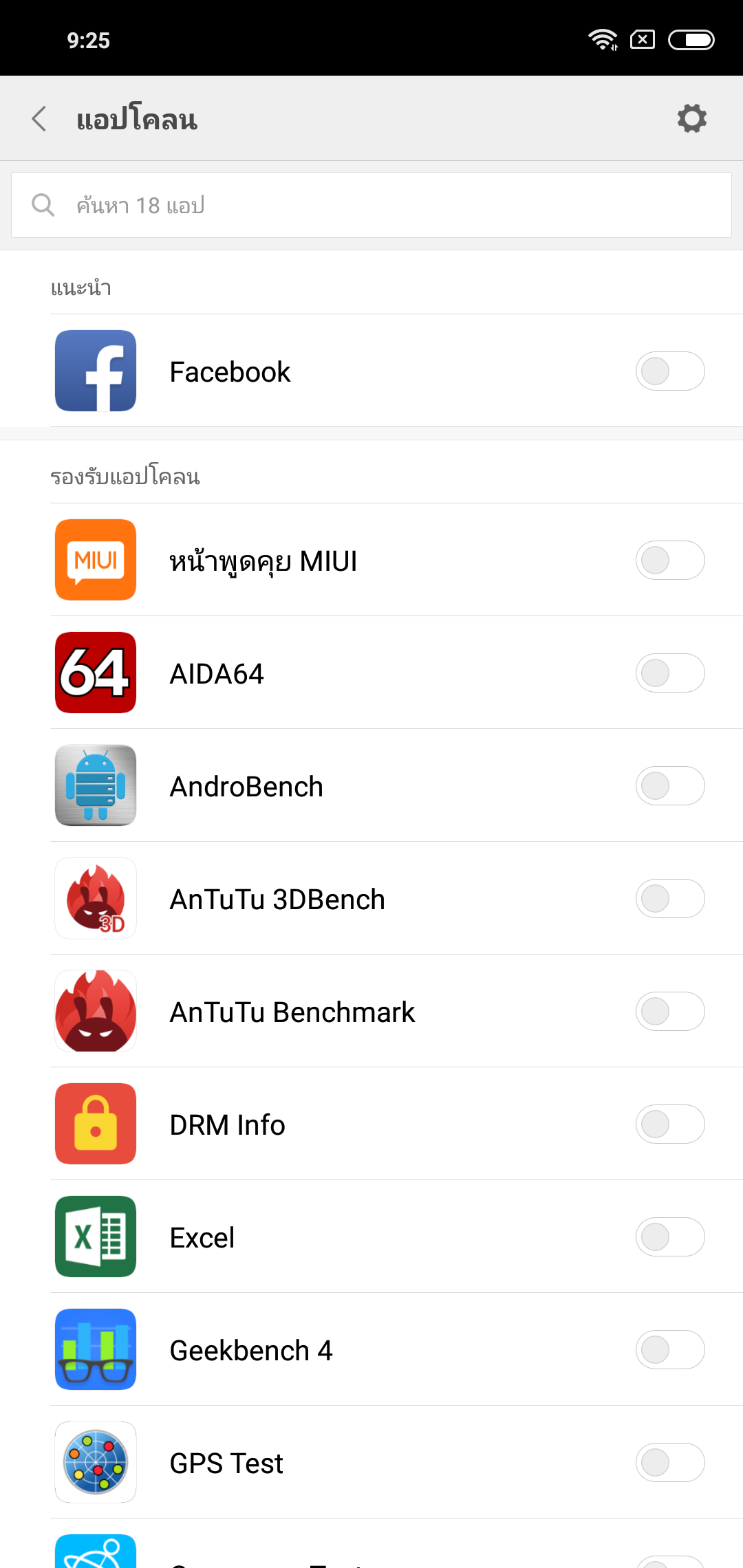This screenshot has width=743, height=1568.
Task: Enable cloning for AnTuTu 3DBench
Action: coord(669,899)
